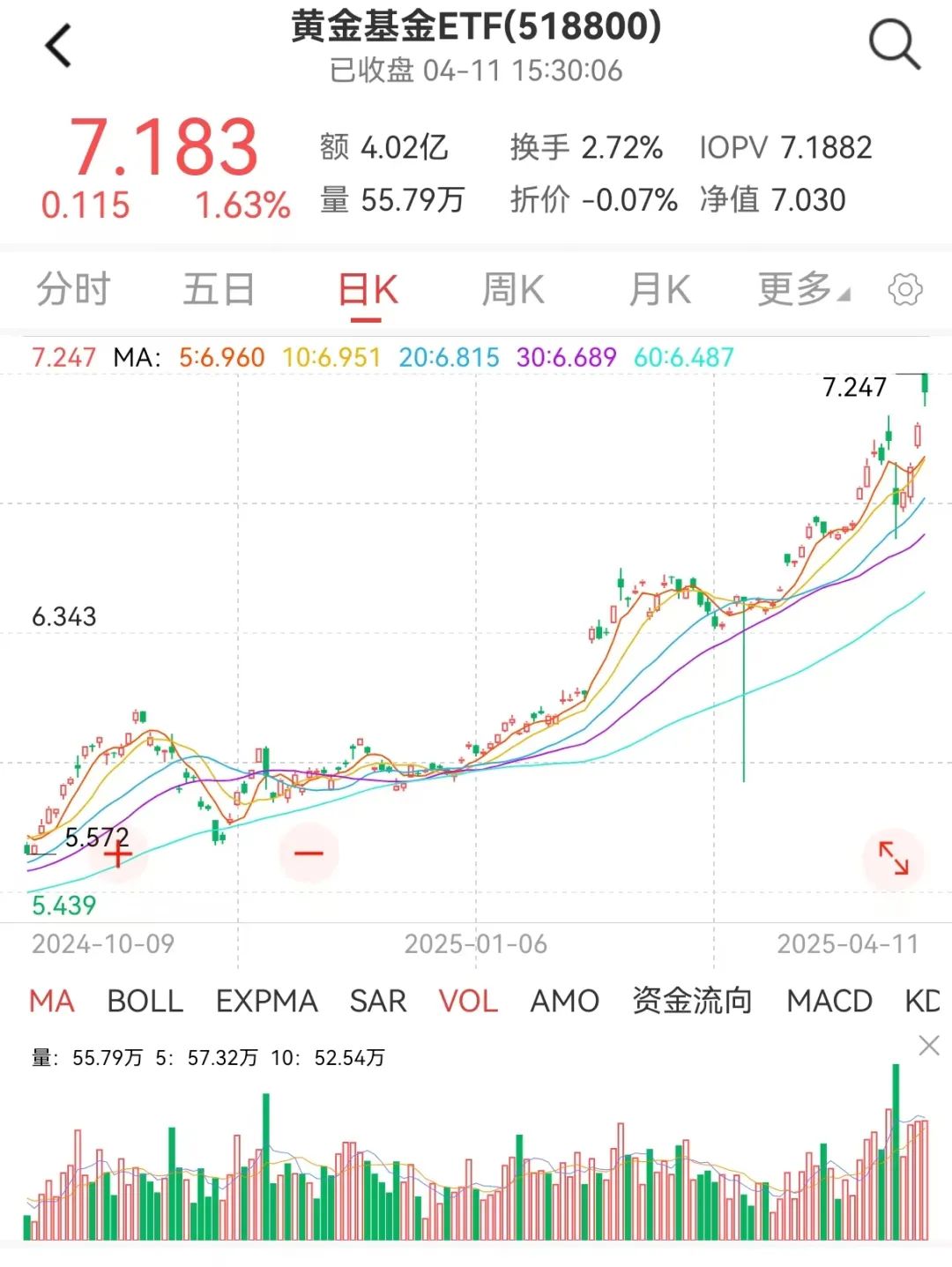This screenshot has height=1267, width=952.
Task: Switch to the 月K chart tab
Action: click(x=659, y=289)
